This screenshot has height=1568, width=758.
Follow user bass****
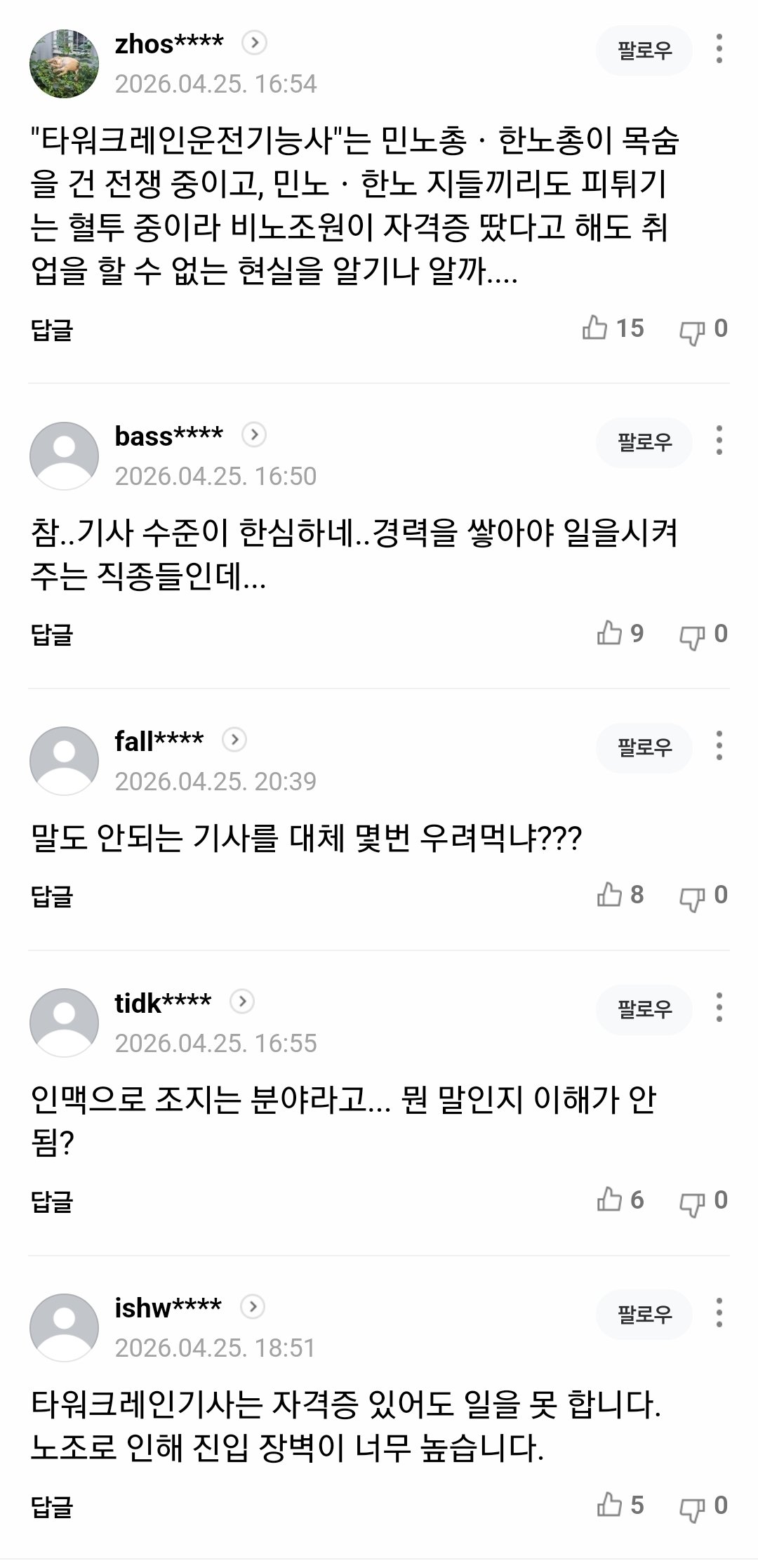tap(644, 442)
